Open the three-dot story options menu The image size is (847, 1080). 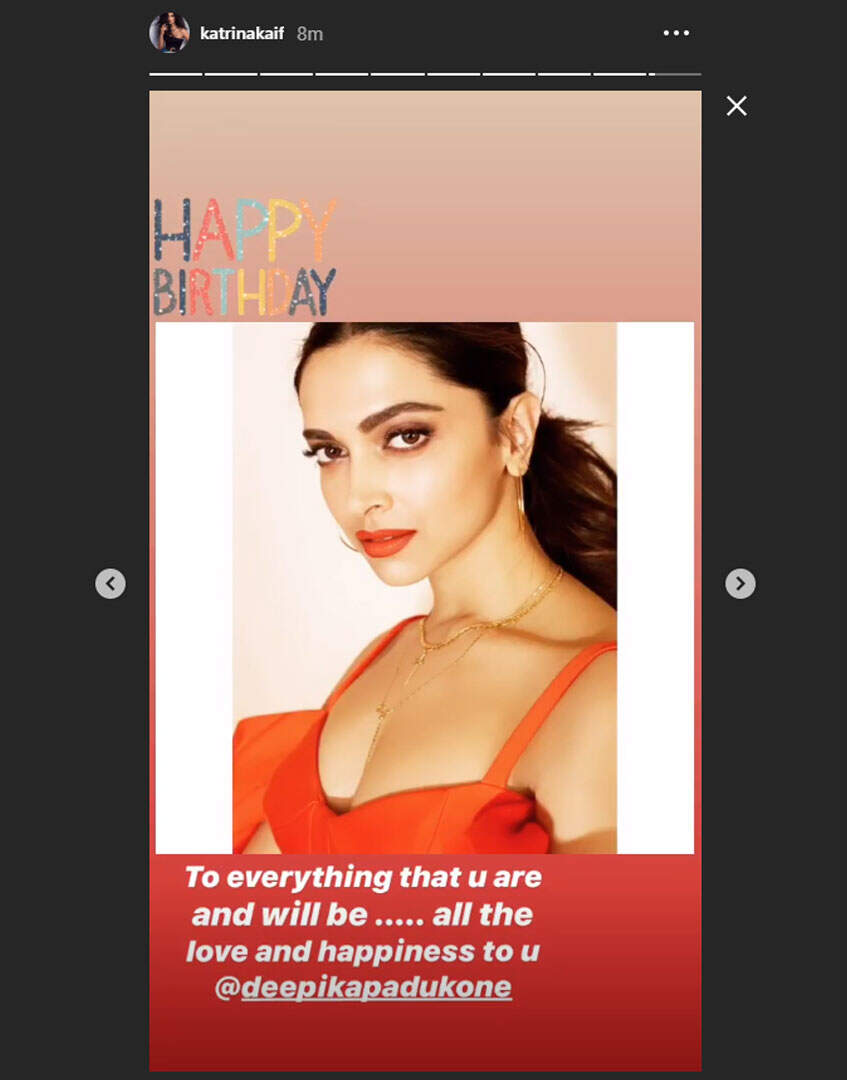[676, 33]
